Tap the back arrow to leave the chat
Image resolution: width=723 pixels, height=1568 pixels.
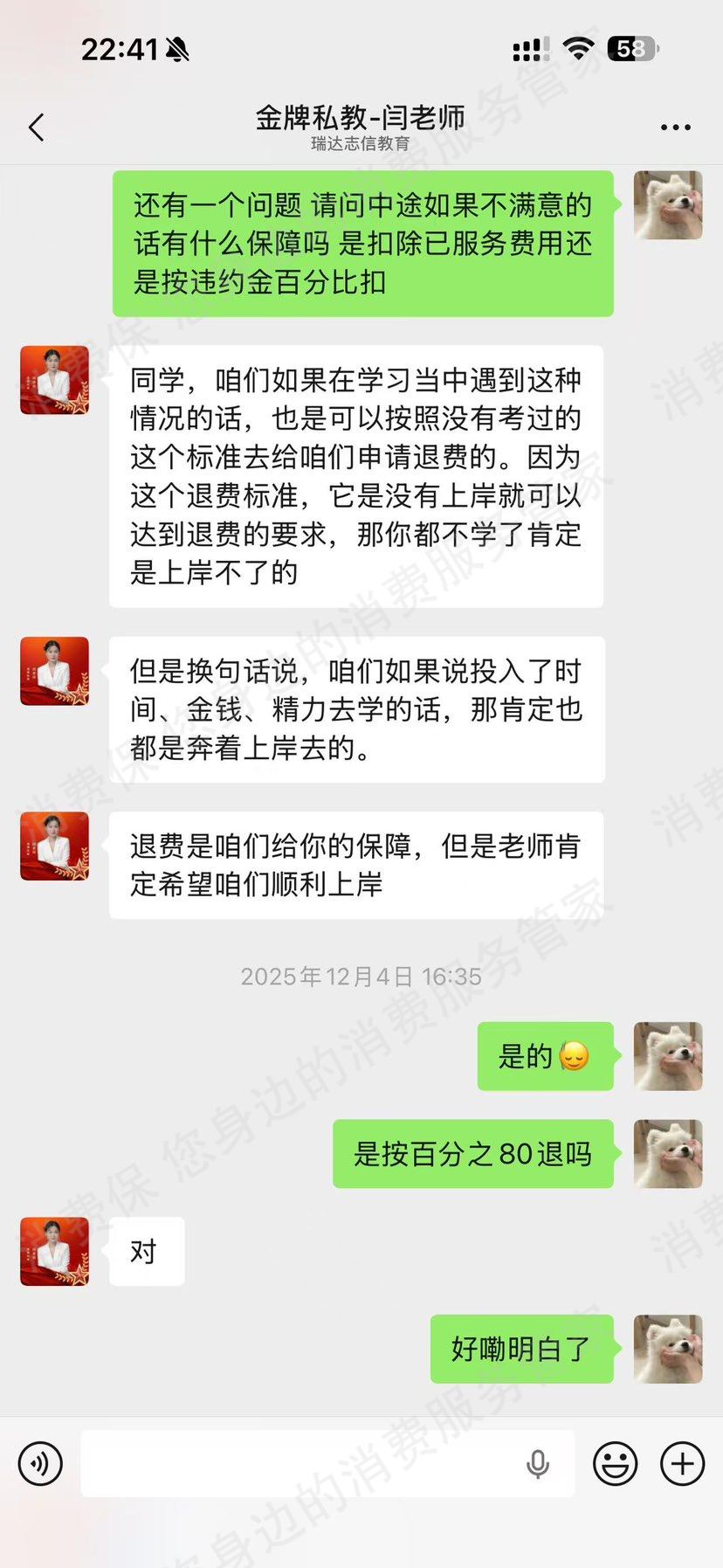pos(36,127)
